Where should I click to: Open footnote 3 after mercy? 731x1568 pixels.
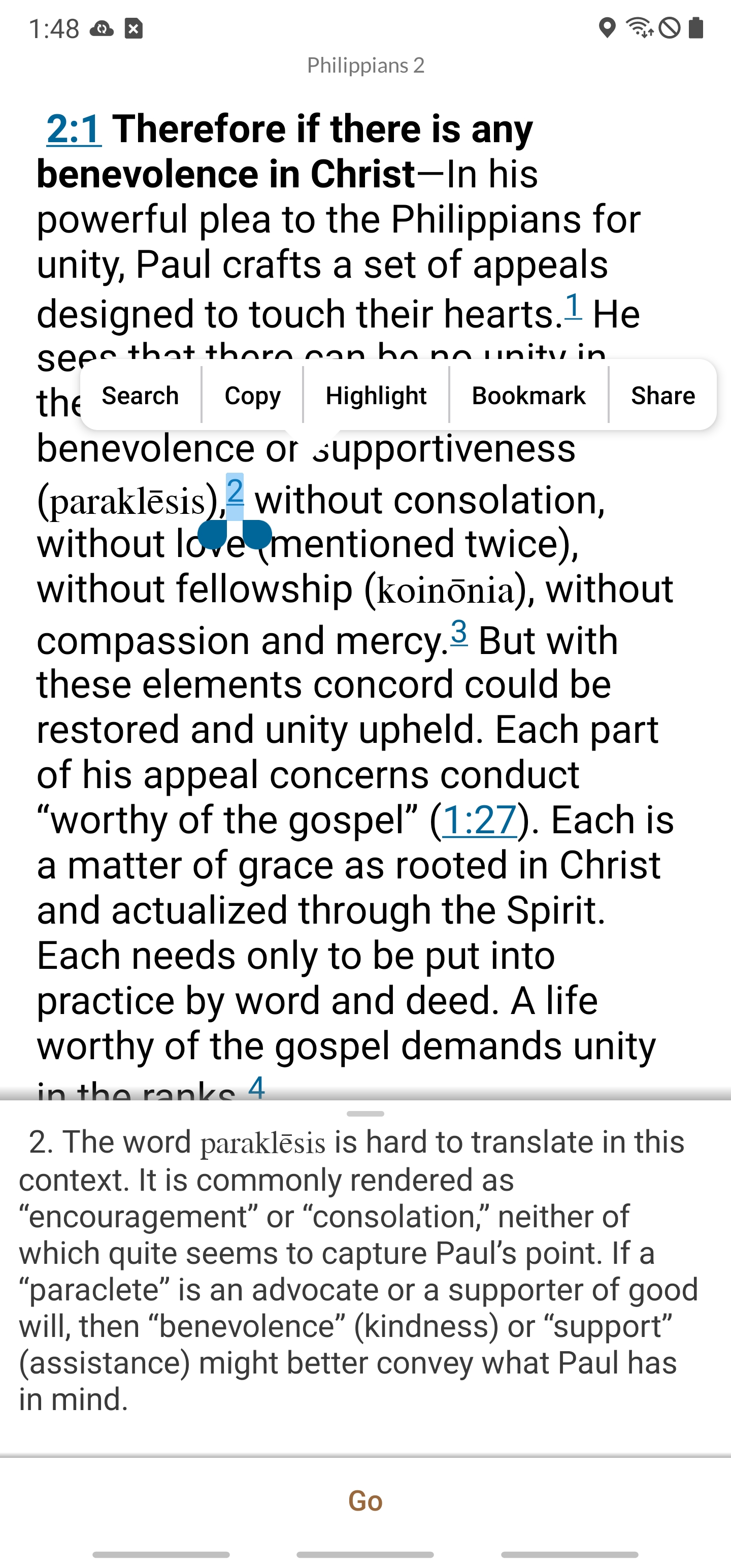pyautogui.click(x=459, y=633)
